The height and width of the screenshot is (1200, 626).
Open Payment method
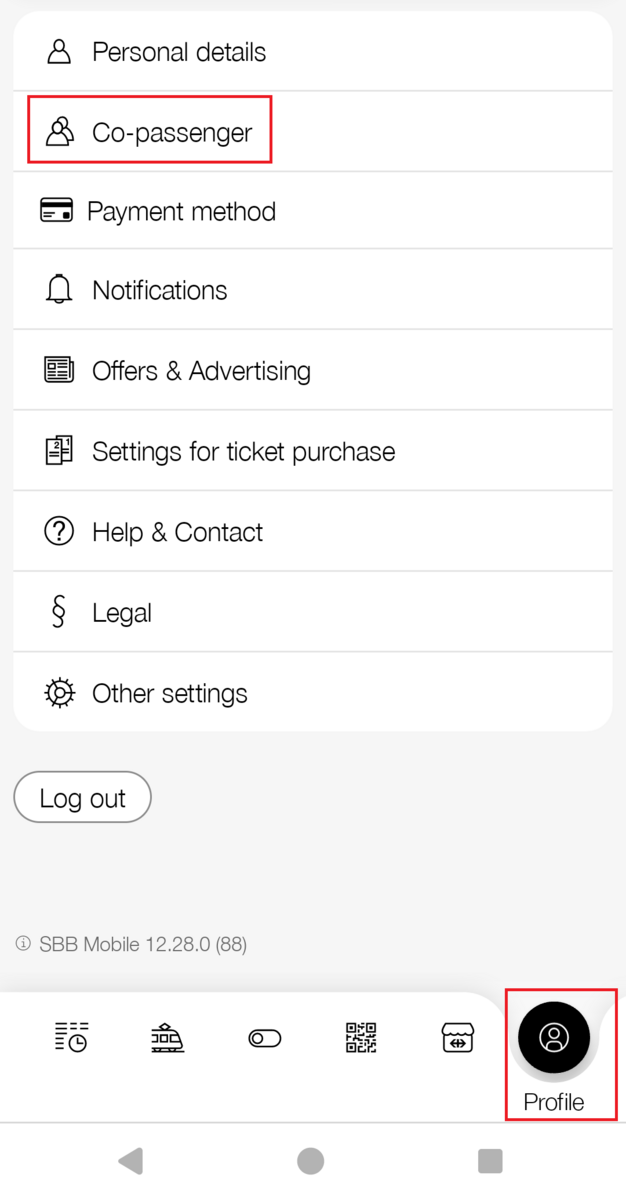(x=313, y=211)
